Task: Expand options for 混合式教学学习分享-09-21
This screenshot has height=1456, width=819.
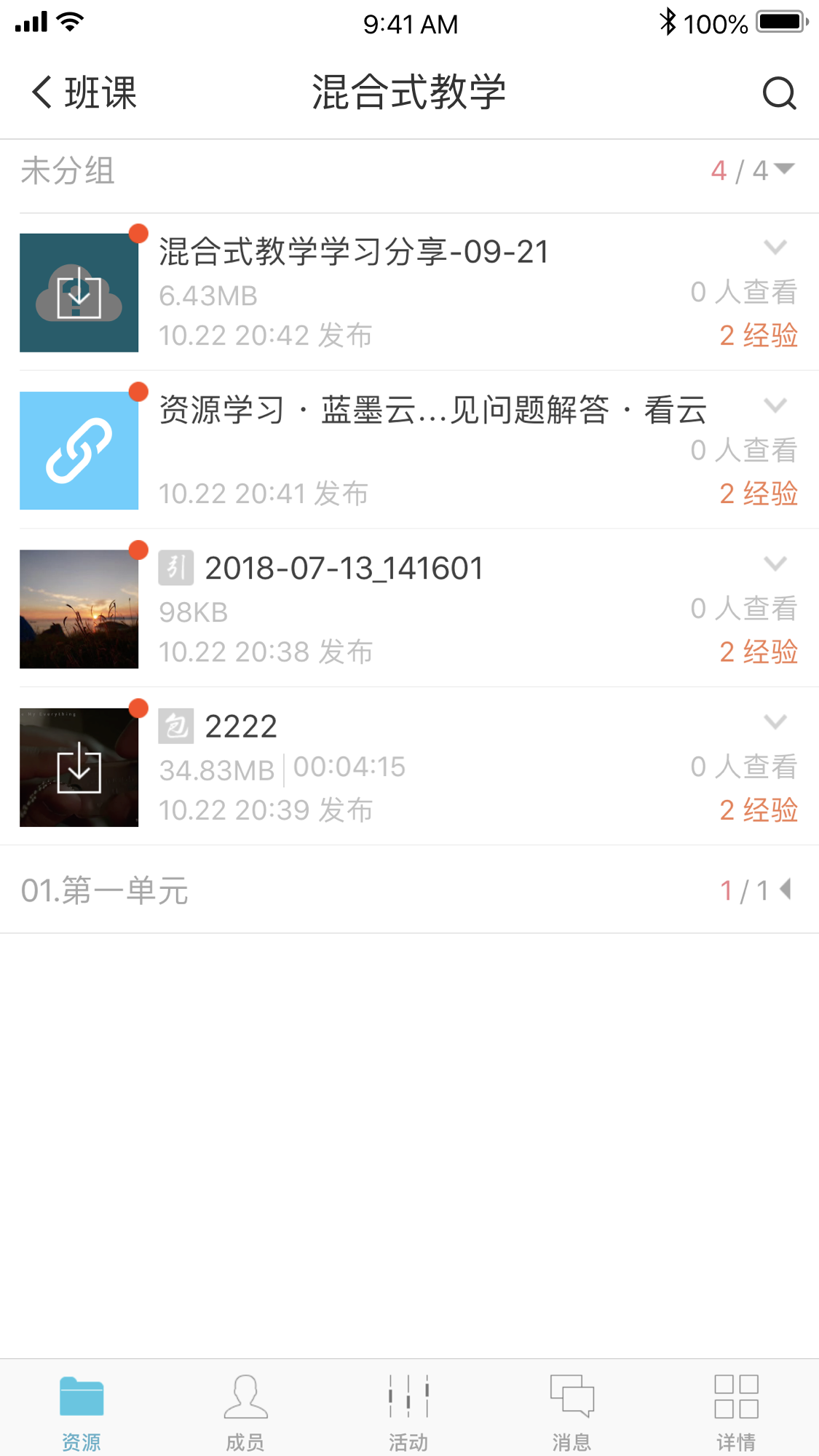Action: pos(775,248)
